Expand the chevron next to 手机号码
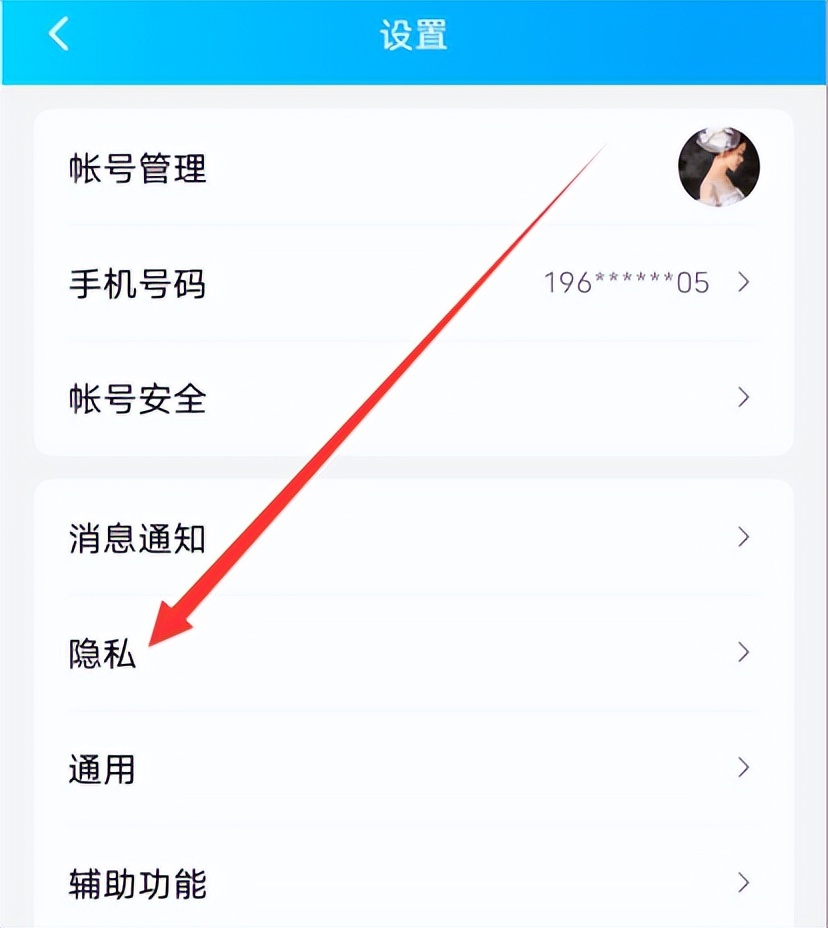This screenshot has height=928, width=828. coord(744,283)
